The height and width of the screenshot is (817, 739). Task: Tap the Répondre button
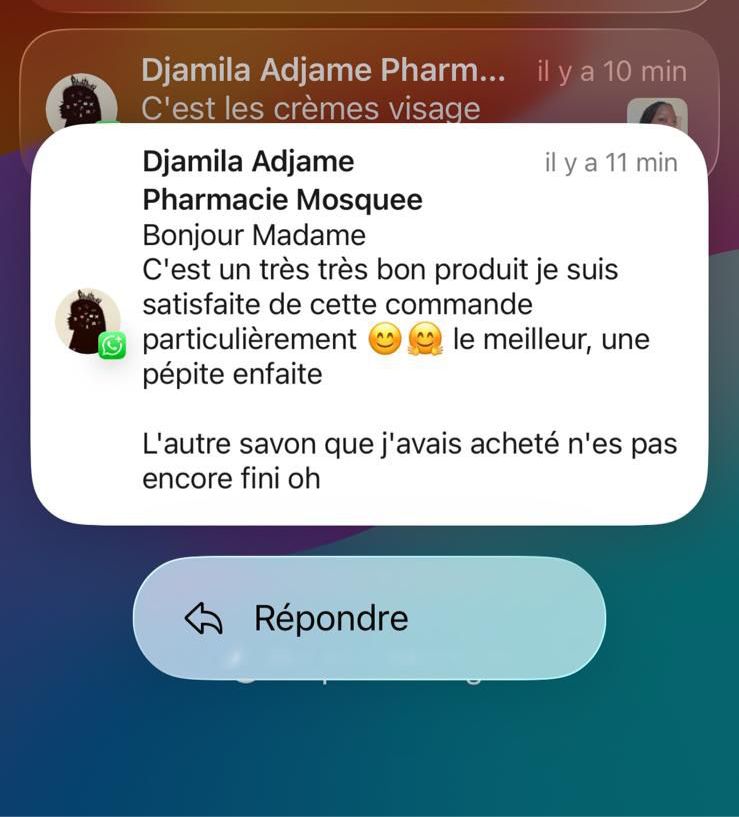369,618
